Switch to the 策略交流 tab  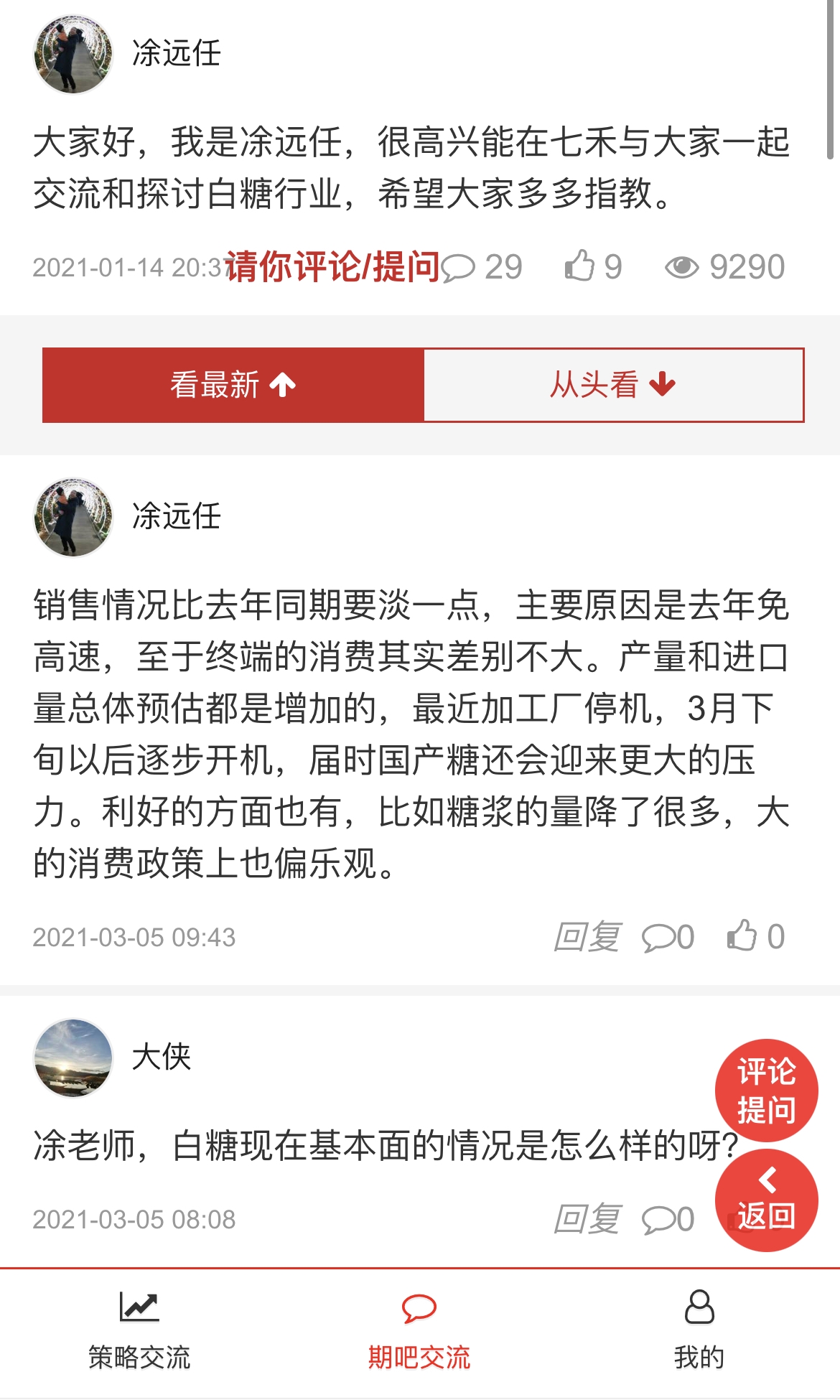click(x=139, y=1332)
